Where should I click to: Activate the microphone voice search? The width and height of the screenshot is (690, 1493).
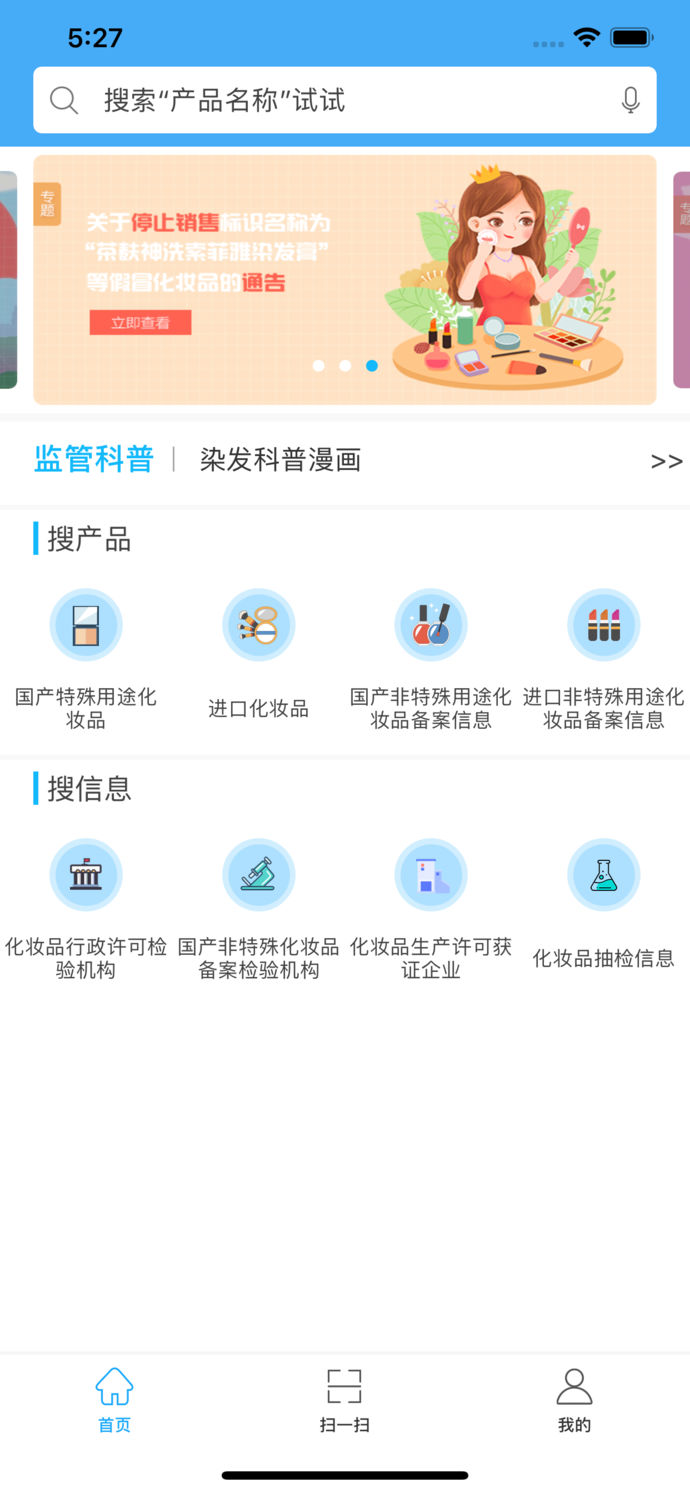(630, 100)
